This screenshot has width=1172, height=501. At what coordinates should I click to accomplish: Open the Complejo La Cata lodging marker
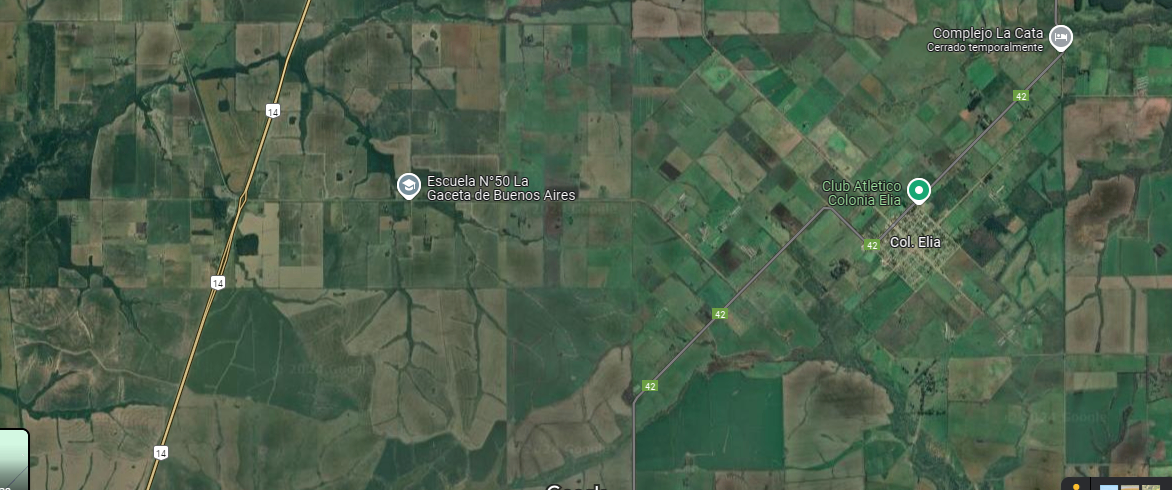1061,38
